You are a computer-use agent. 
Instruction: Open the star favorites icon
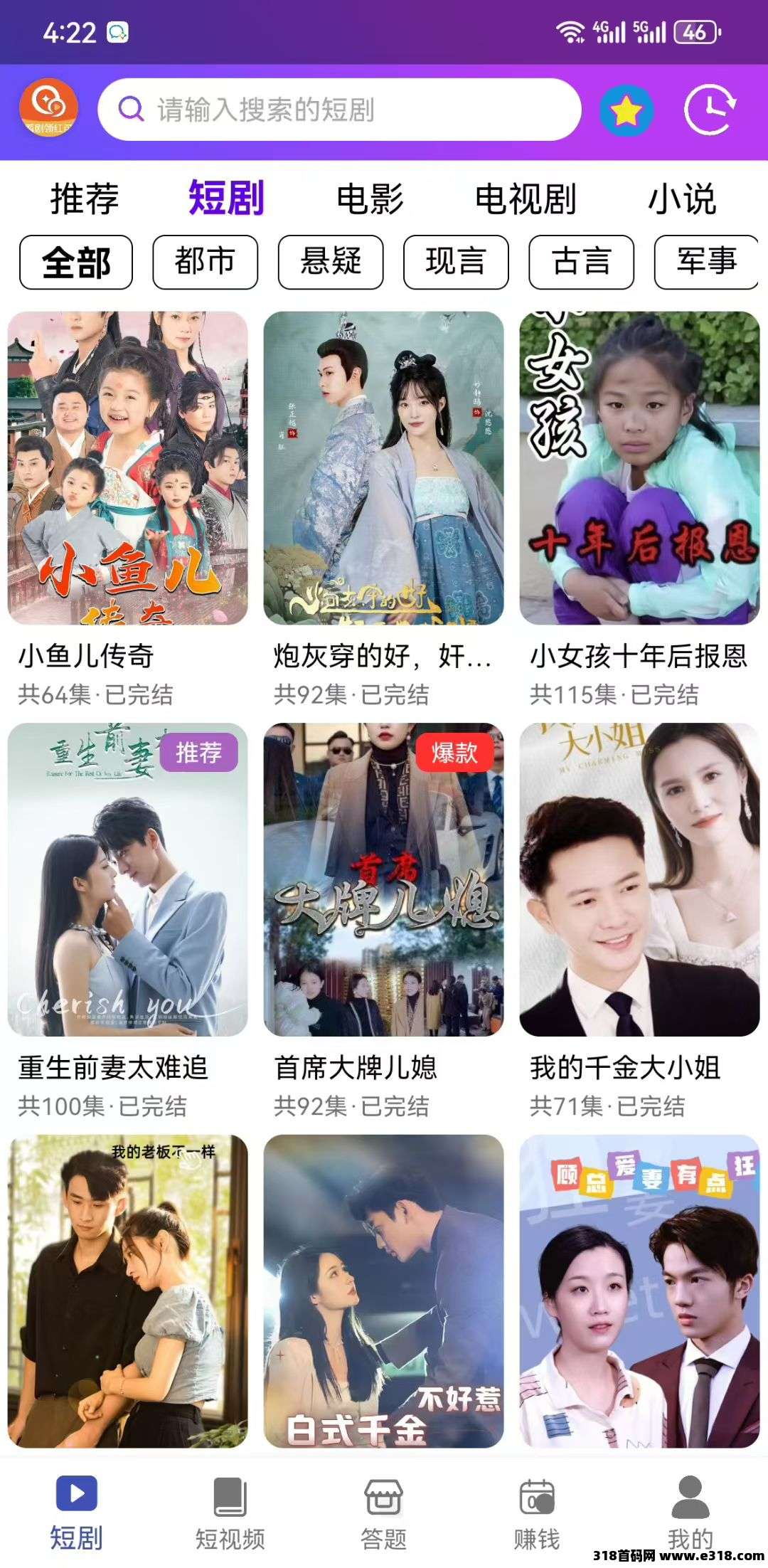pos(626,110)
